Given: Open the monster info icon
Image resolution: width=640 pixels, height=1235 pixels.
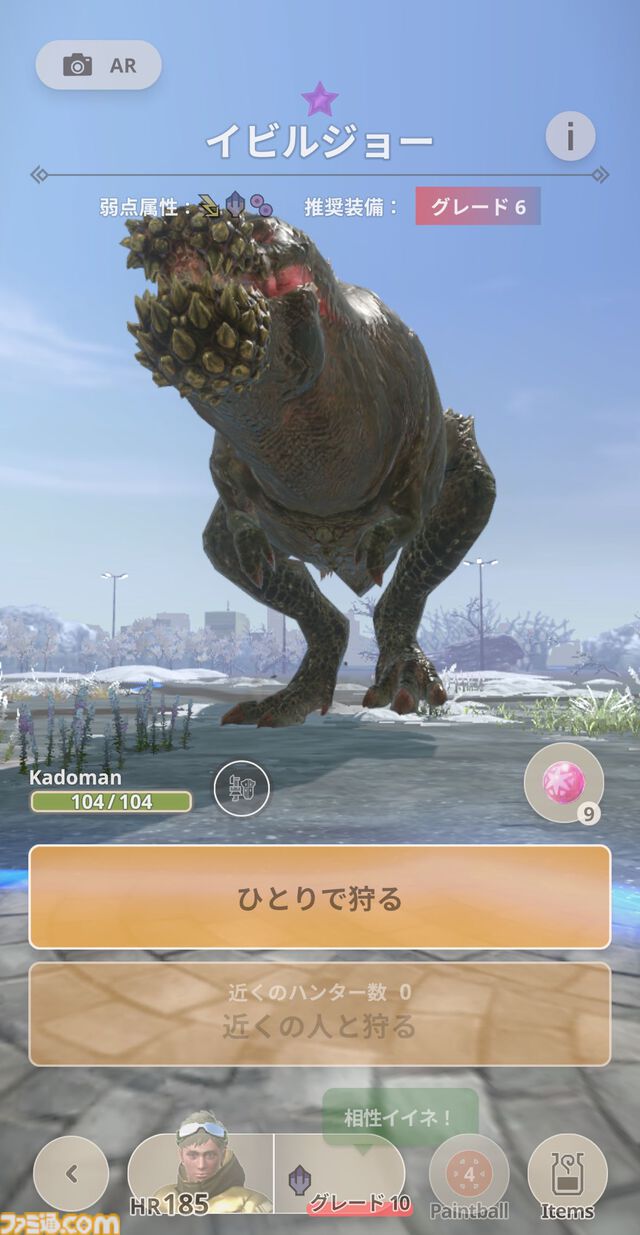Looking at the screenshot, I should (x=570, y=136).
